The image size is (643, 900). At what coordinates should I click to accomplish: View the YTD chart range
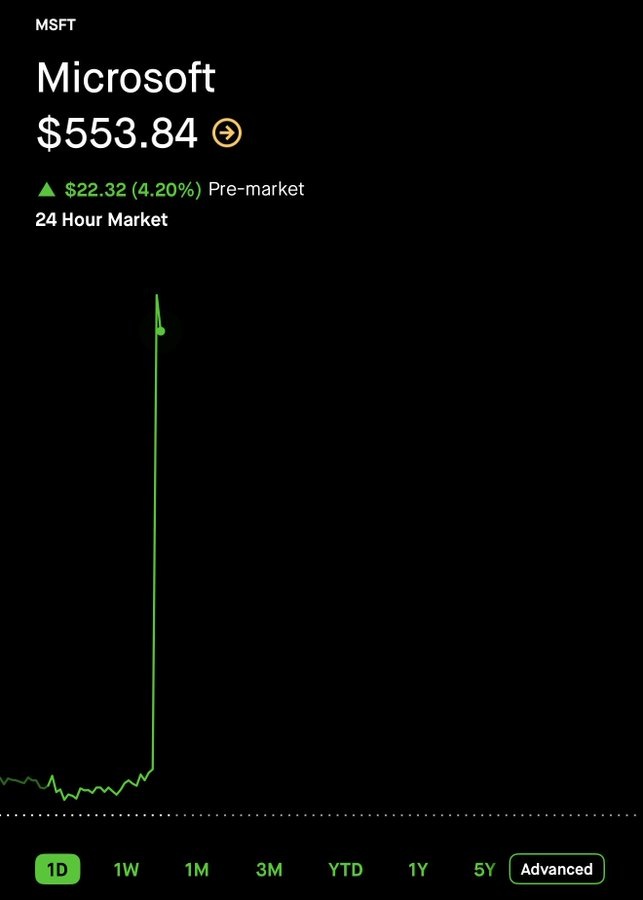345,869
